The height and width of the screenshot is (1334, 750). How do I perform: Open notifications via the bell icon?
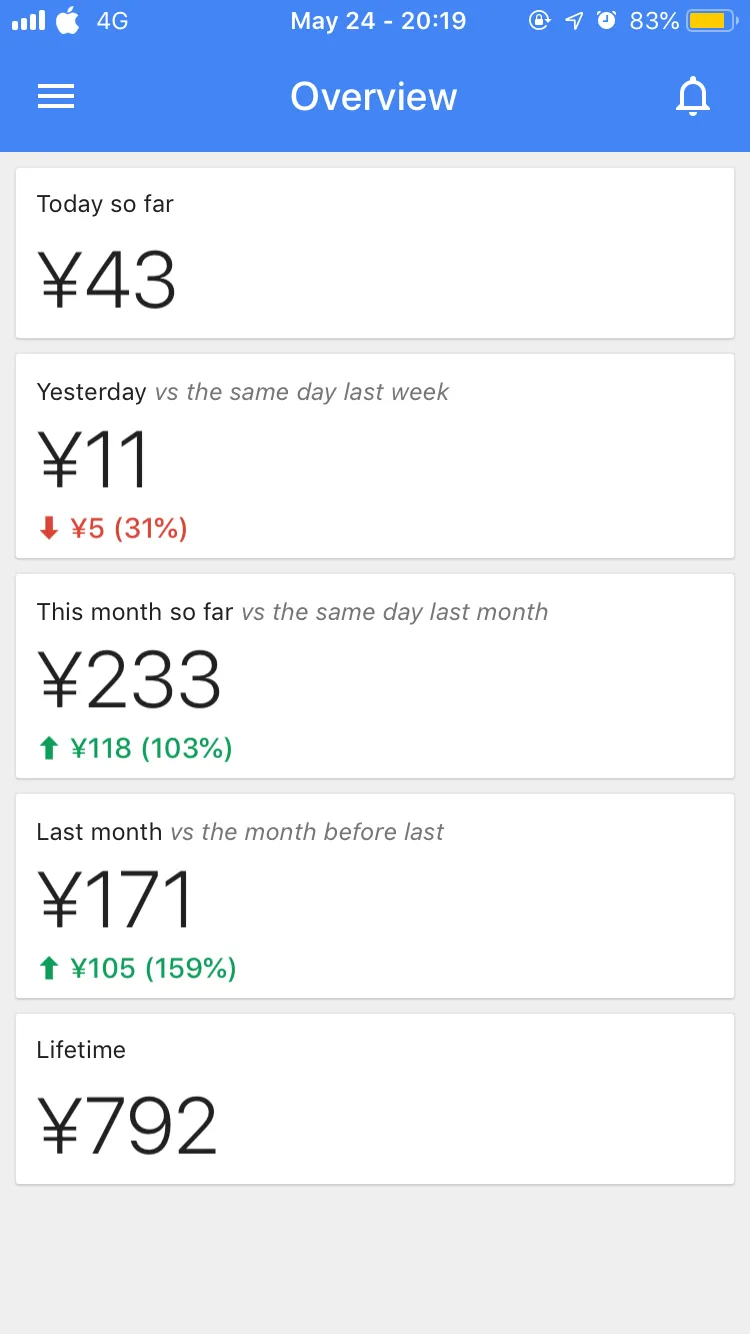point(694,96)
